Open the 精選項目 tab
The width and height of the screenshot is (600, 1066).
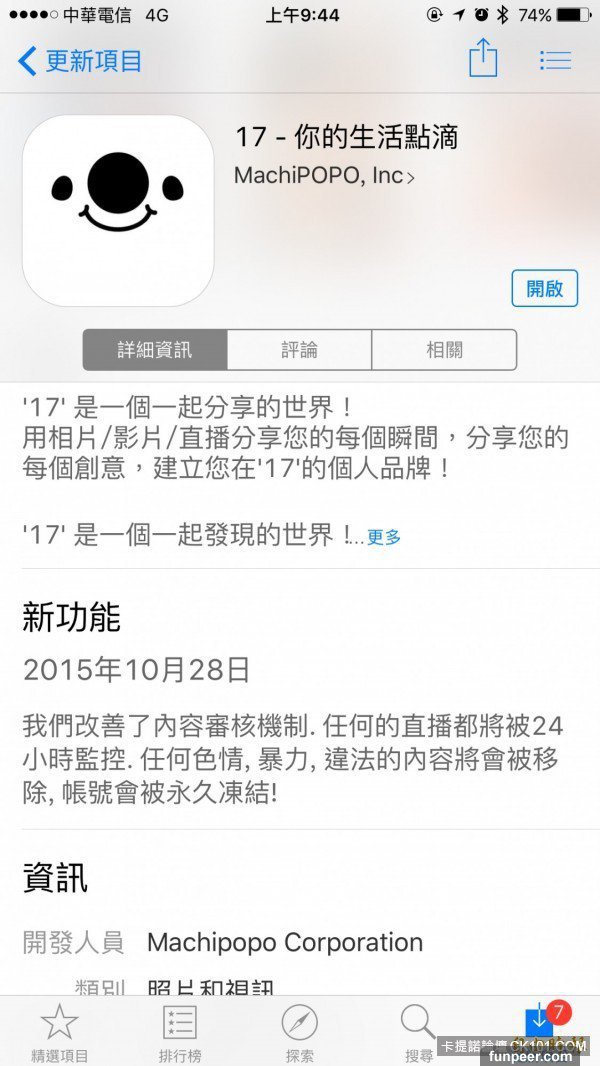pos(59,1032)
